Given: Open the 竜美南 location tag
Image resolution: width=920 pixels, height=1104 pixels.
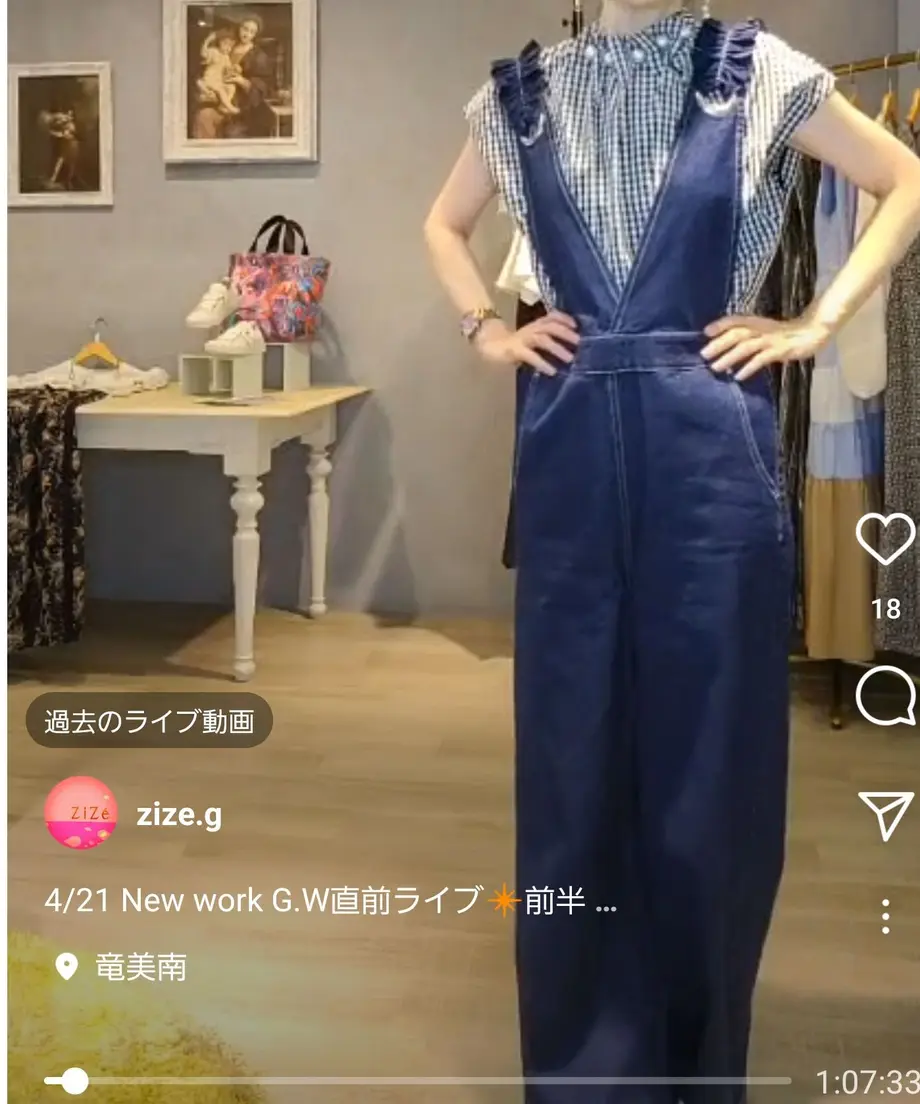Looking at the screenshot, I should [x=140, y=967].
